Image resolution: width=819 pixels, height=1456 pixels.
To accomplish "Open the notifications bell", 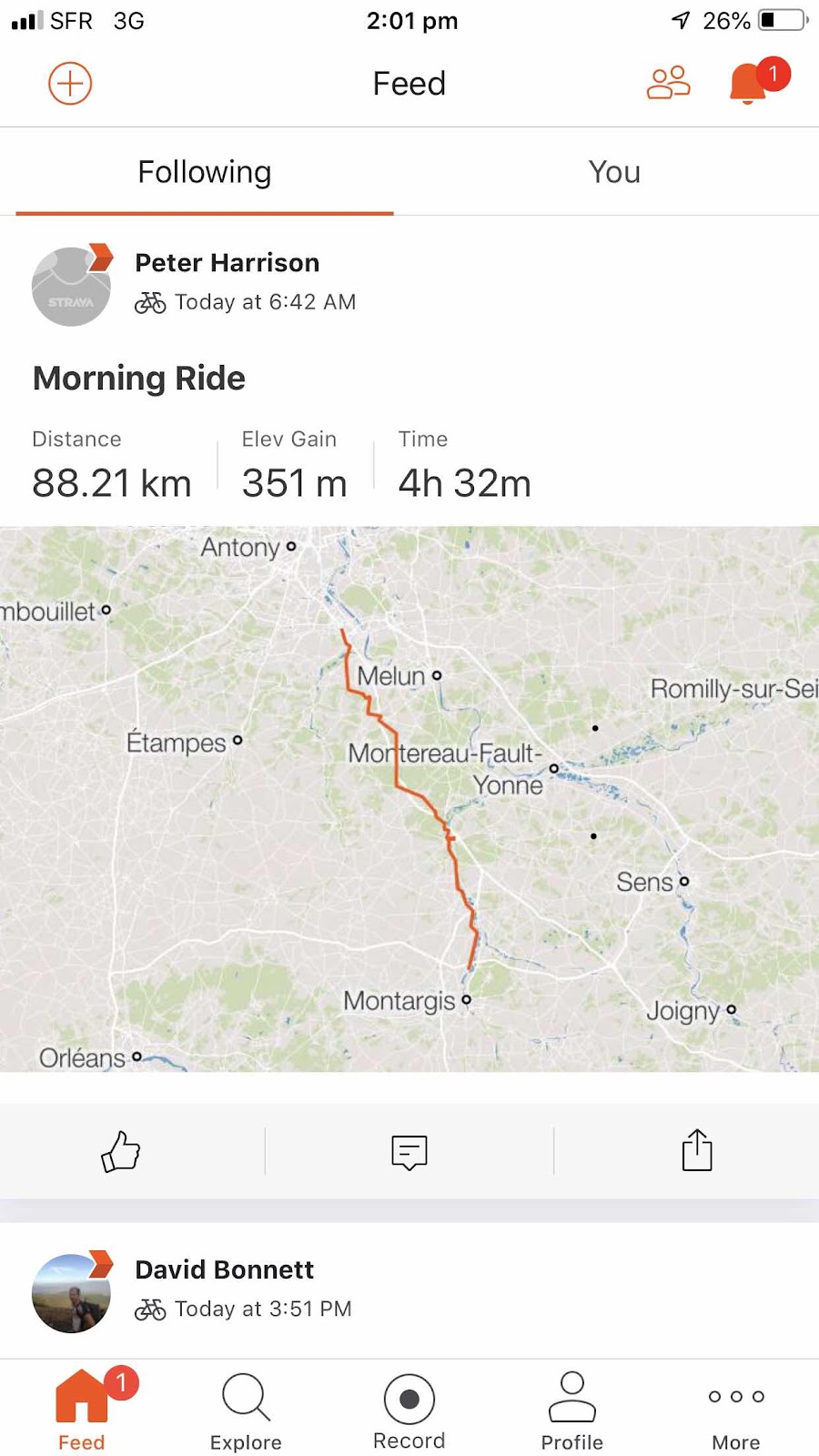I will point(750,84).
